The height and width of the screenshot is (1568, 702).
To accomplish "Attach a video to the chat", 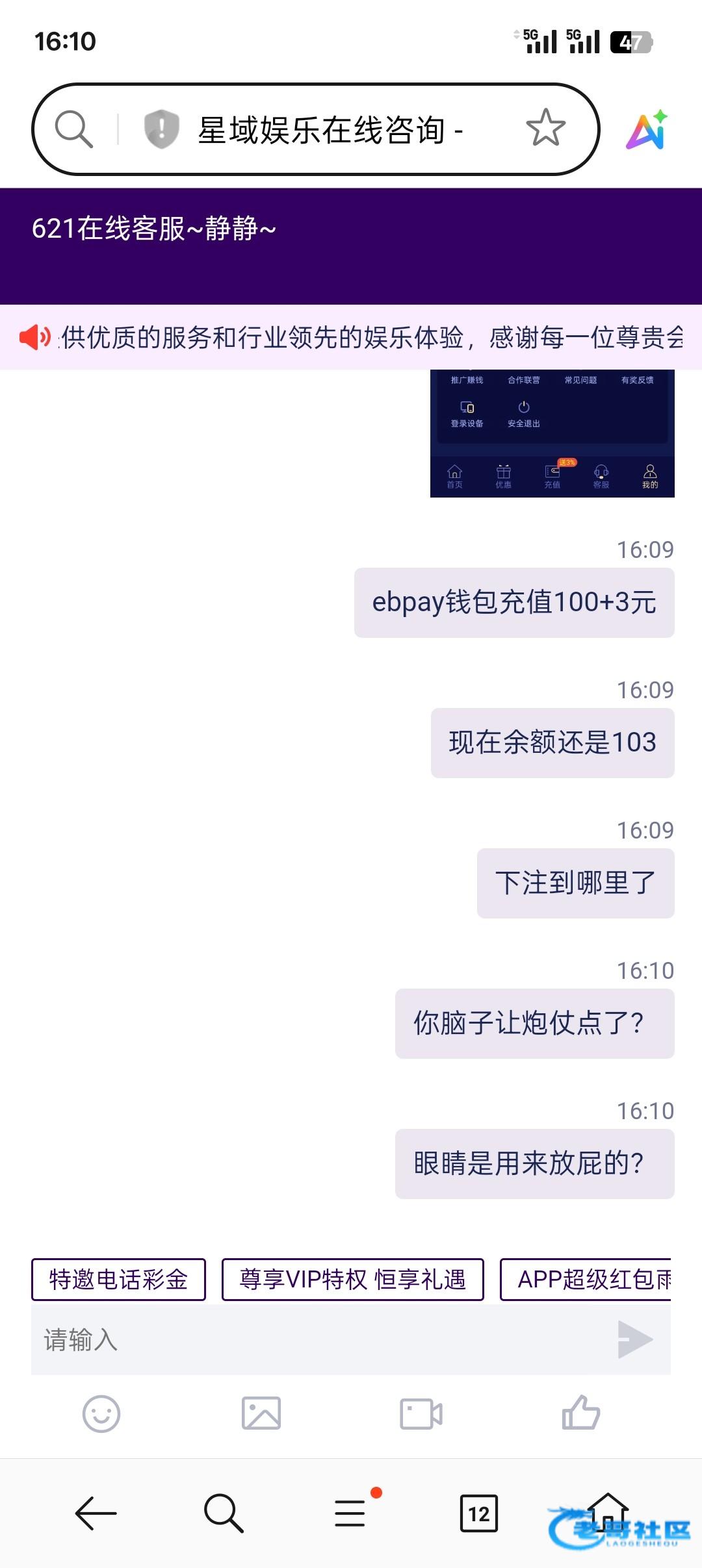I will (x=421, y=1413).
